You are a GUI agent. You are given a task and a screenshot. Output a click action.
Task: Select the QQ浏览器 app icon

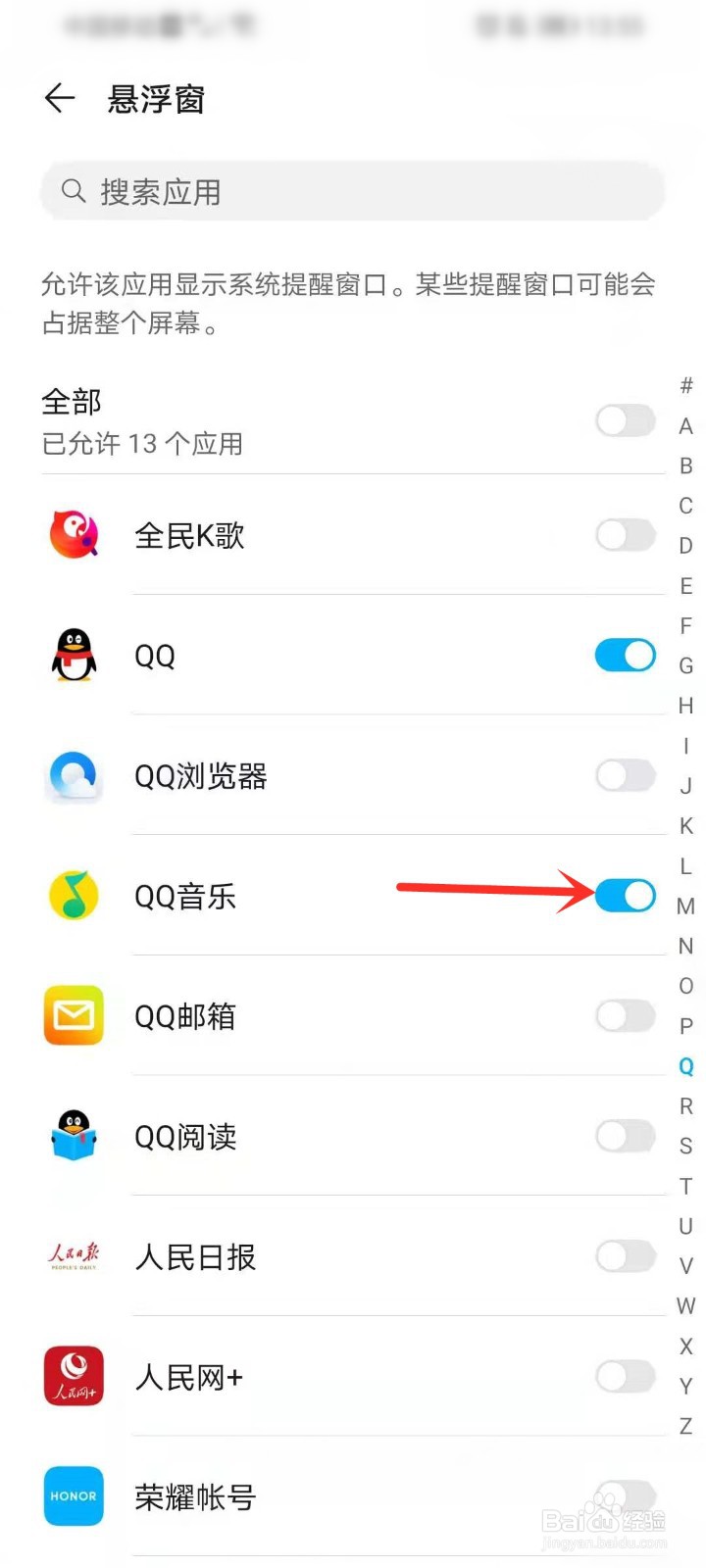point(73,775)
